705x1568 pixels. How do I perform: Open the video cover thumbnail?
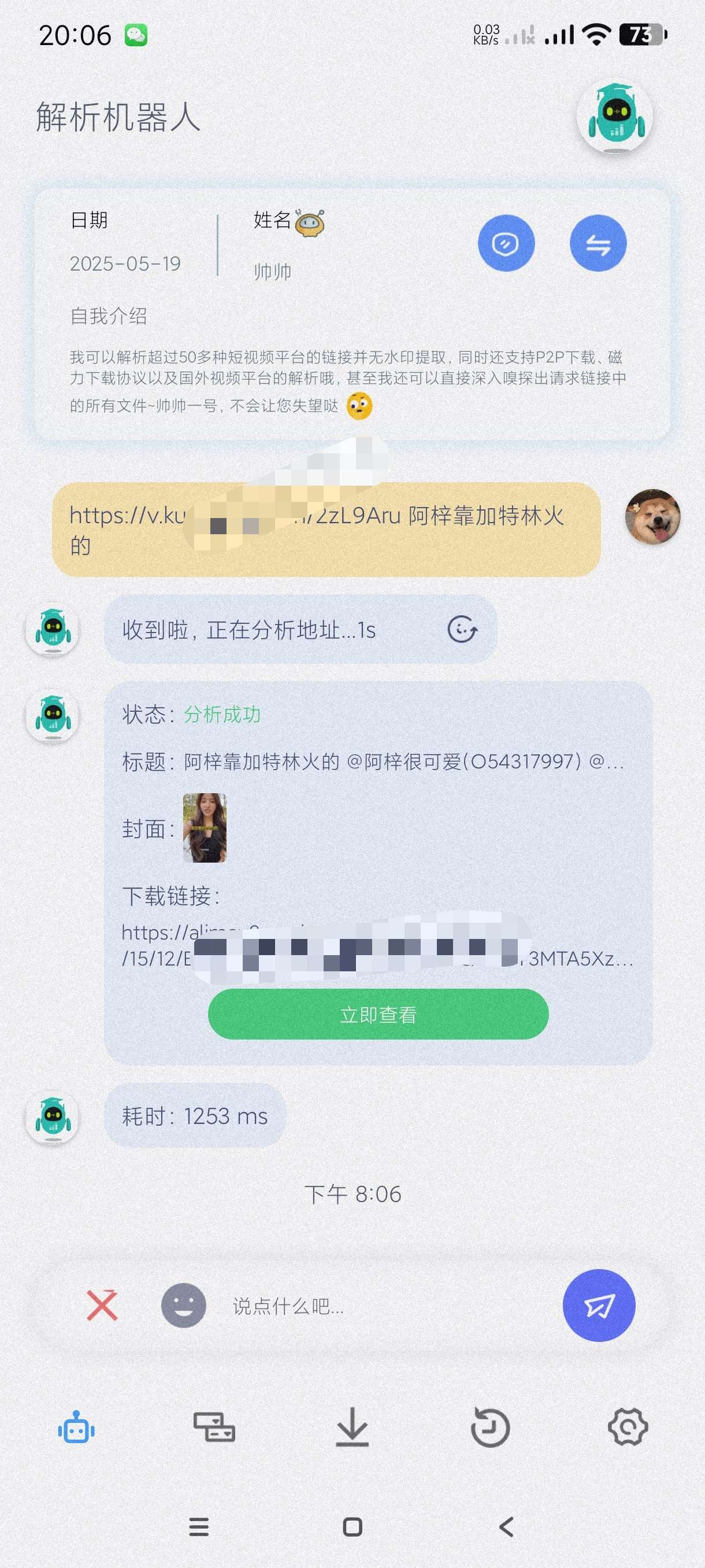pyautogui.click(x=205, y=827)
